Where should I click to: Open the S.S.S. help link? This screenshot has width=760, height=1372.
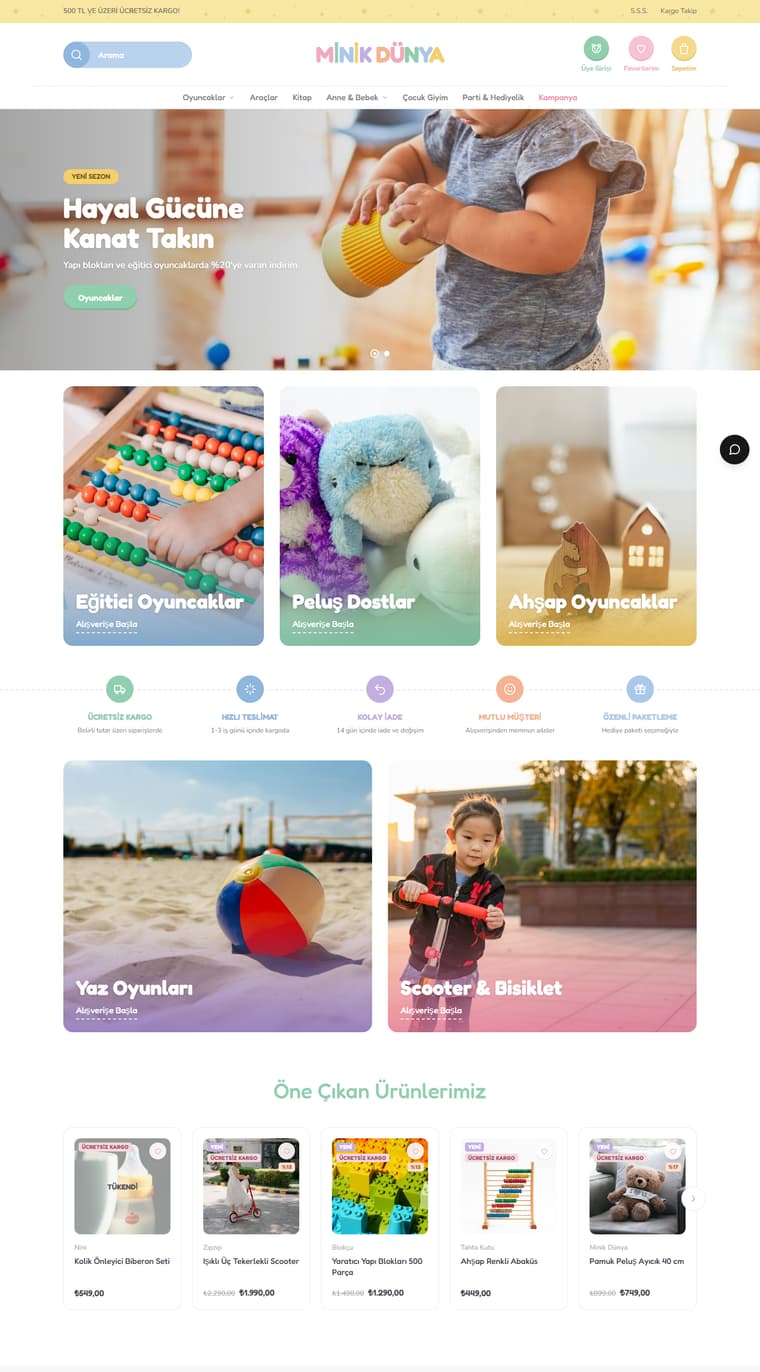pyautogui.click(x=639, y=11)
